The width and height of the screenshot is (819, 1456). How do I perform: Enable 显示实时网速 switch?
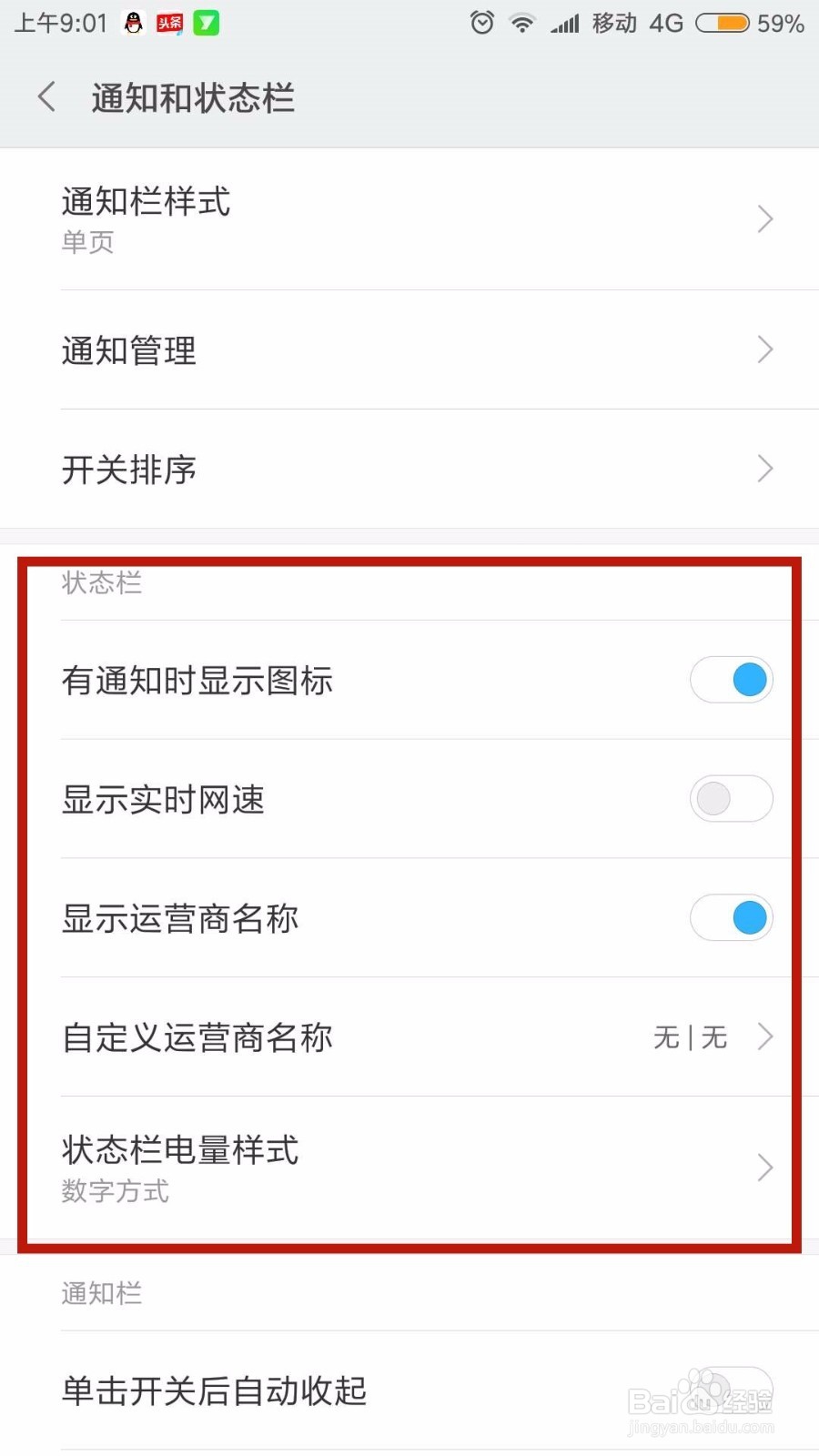tap(732, 799)
